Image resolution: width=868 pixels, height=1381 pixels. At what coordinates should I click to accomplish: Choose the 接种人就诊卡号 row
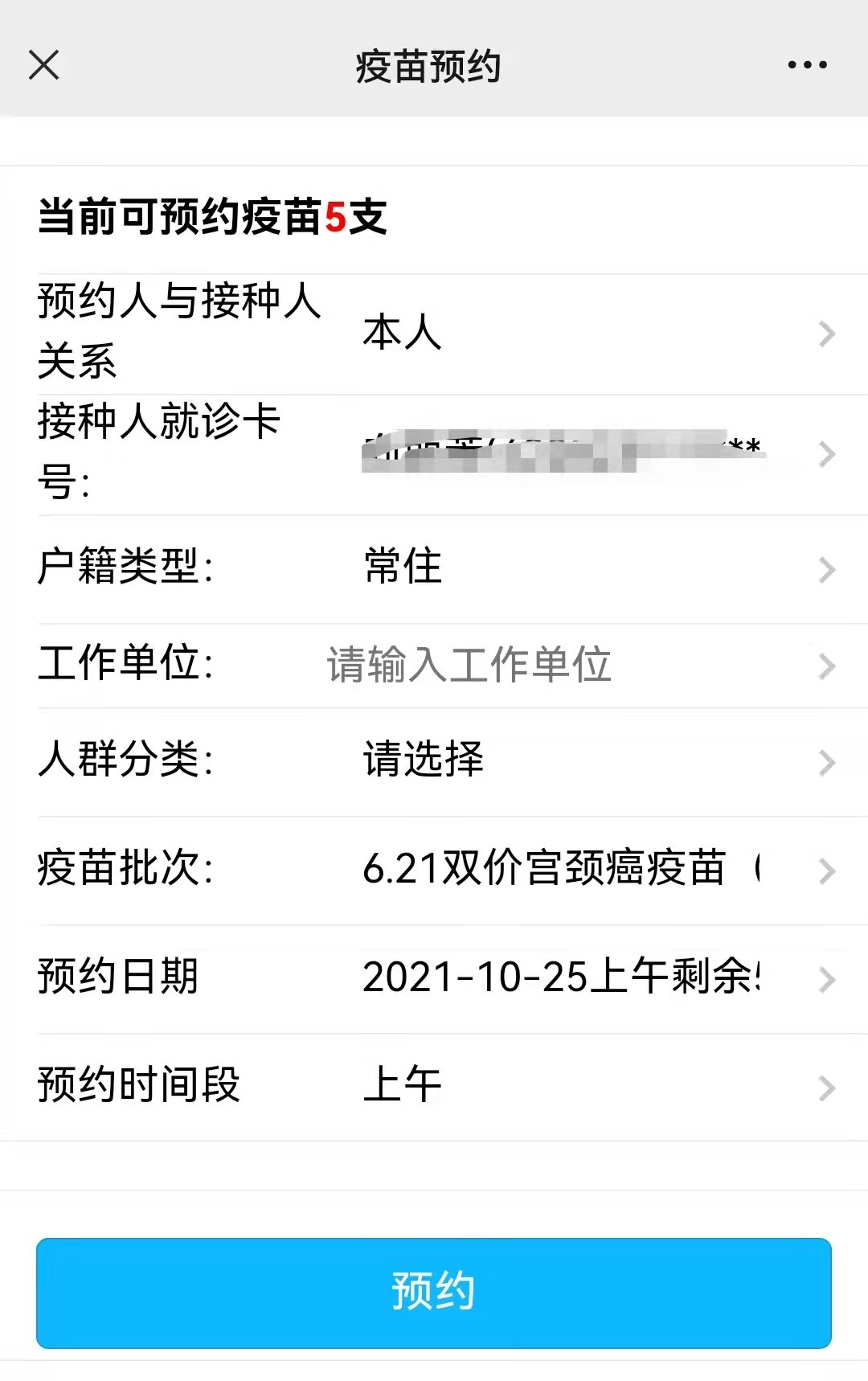[563, 454]
